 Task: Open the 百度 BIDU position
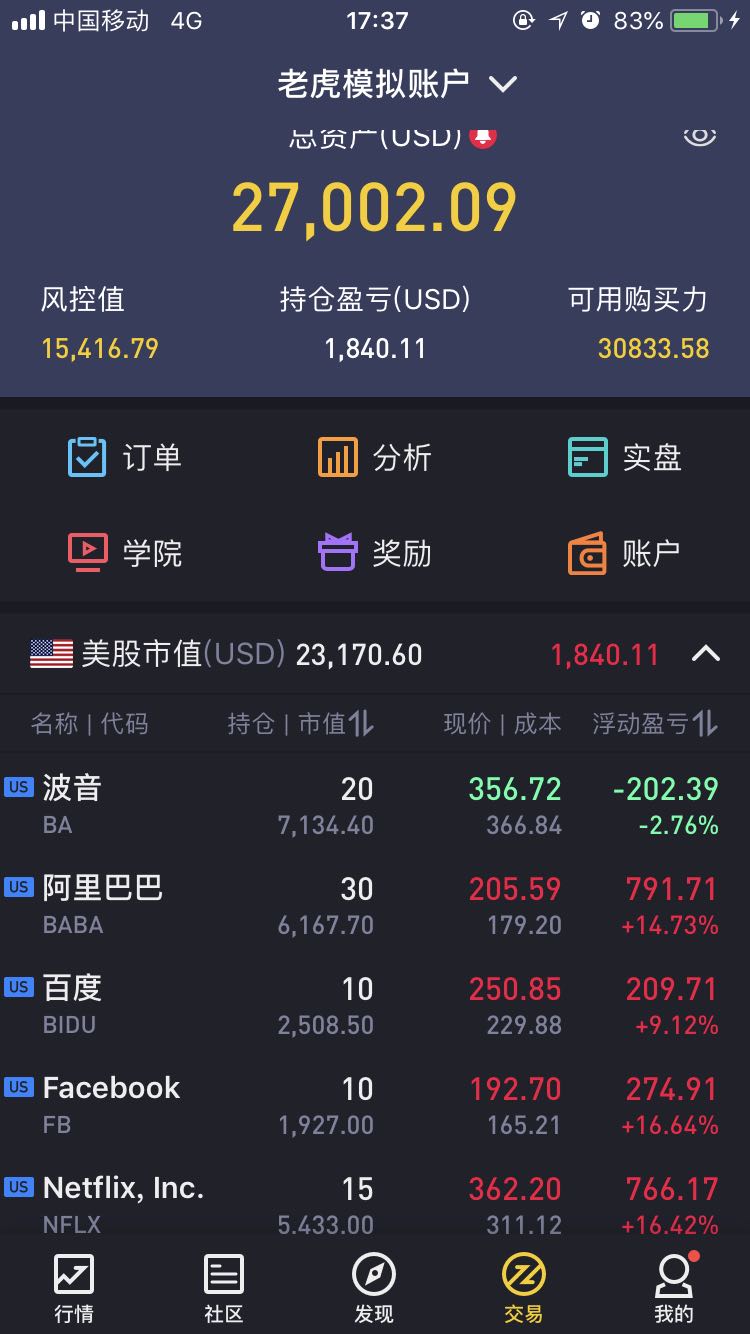pyautogui.click(x=375, y=1005)
